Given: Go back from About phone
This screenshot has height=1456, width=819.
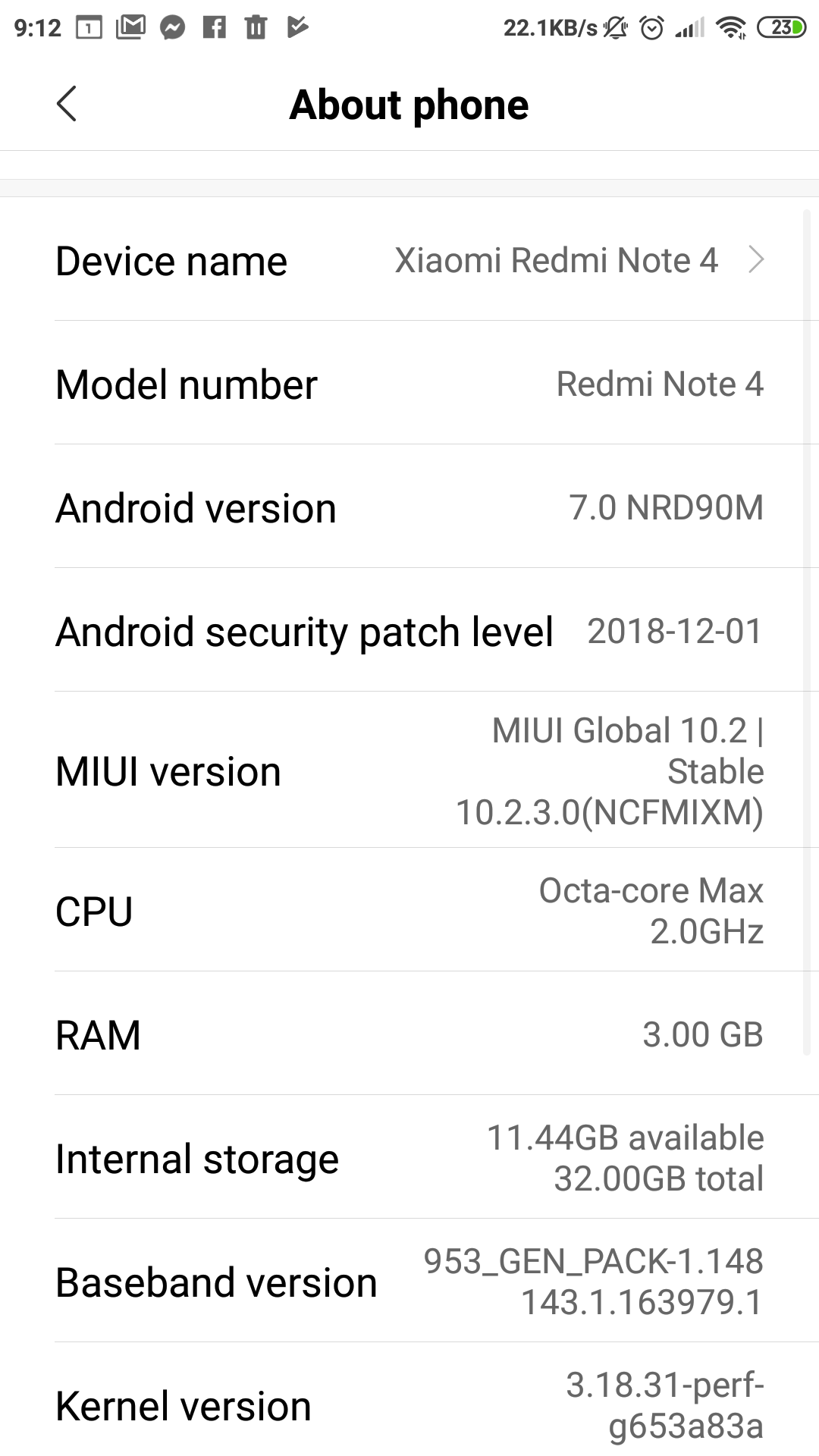Looking at the screenshot, I should 67,104.
